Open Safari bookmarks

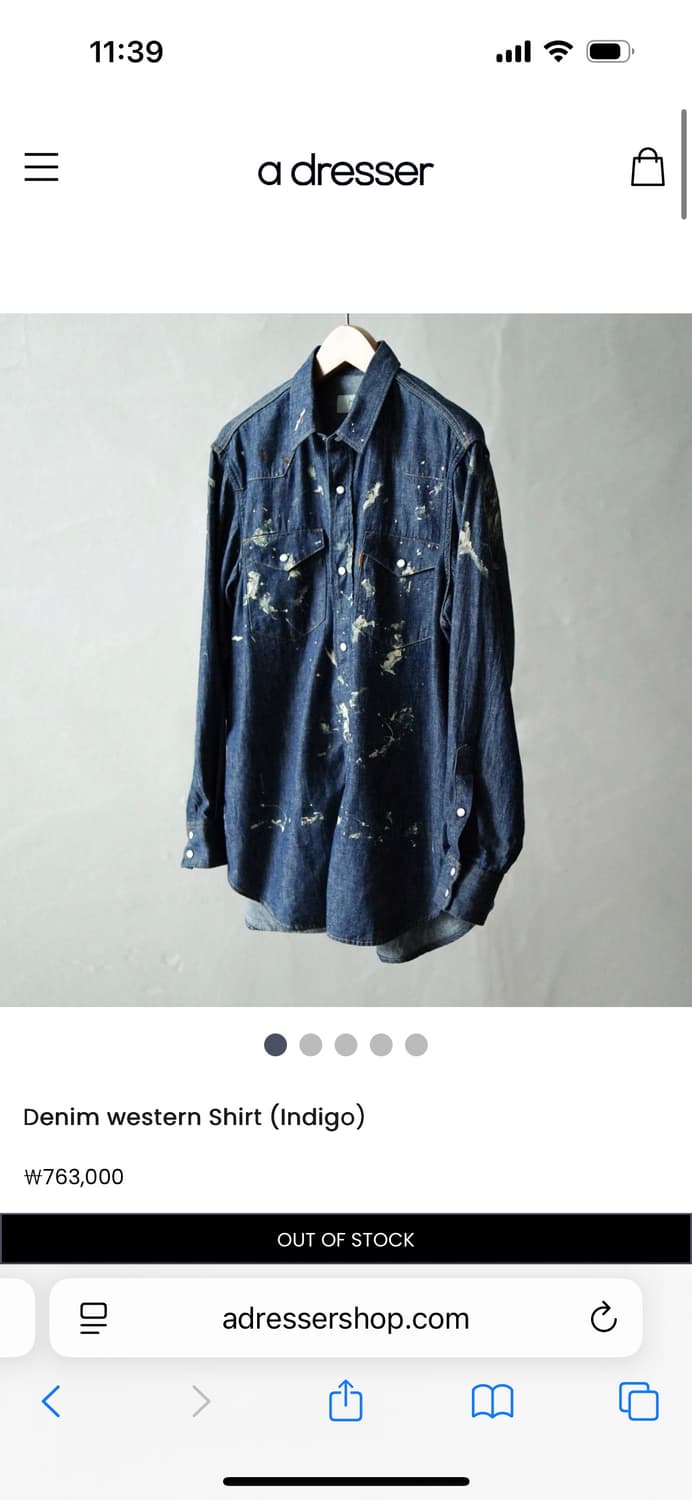pos(492,1401)
